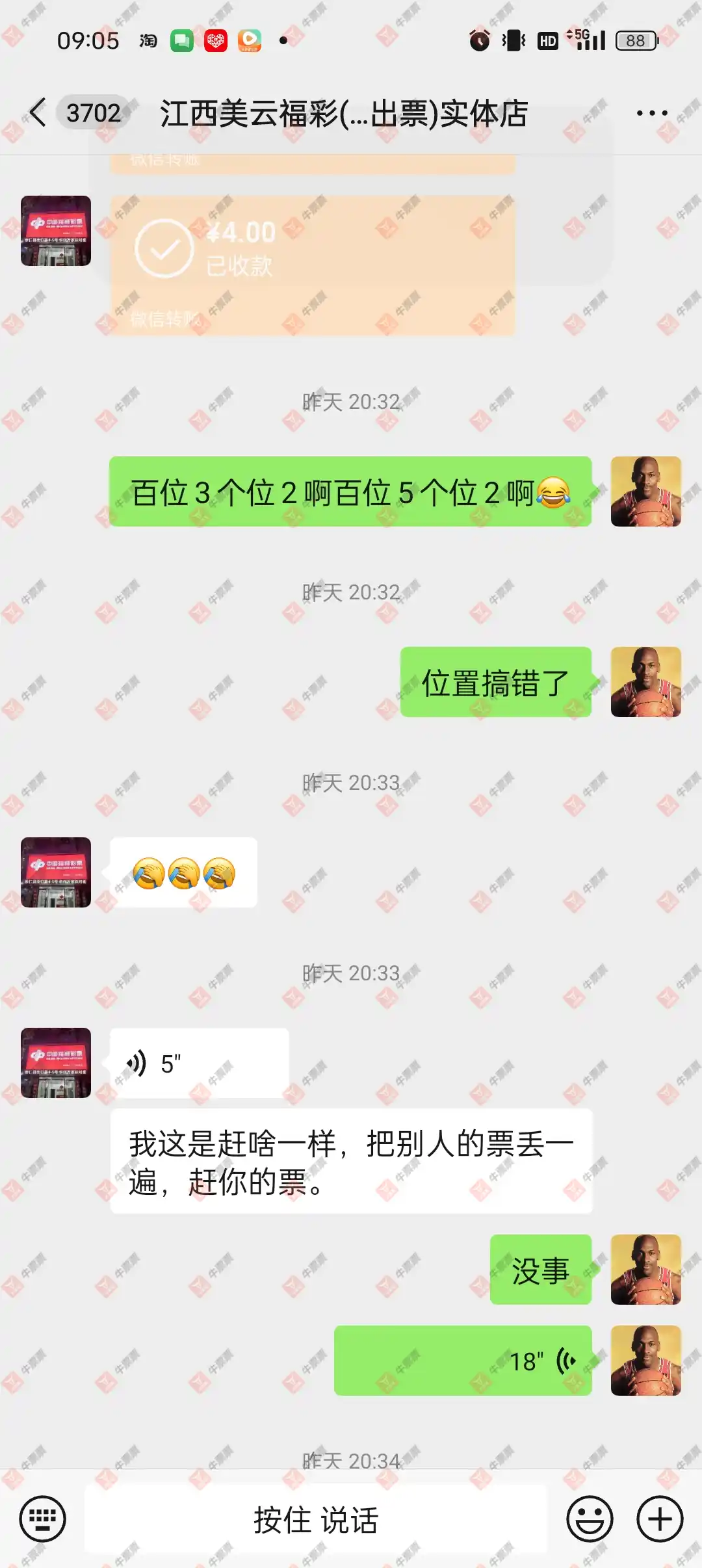This screenshot has width=702, height=1568.
Task: Open my profile avatar beside 位置搞错了
Action: [645, 682]
